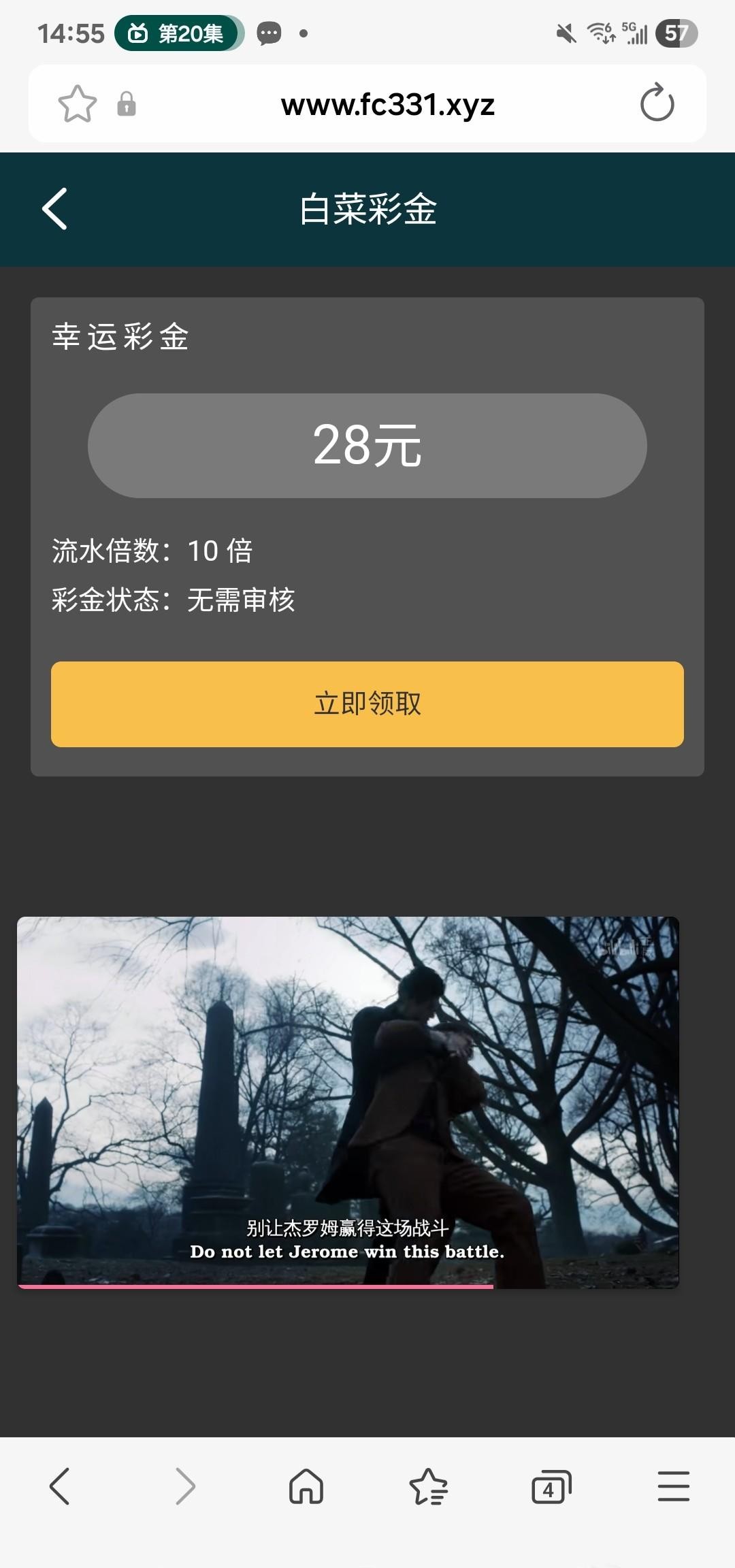This screenshot has width=735, height=1568.
Task: Open the 第20集 playback pill in status bar
Action: tap(178, 33)
